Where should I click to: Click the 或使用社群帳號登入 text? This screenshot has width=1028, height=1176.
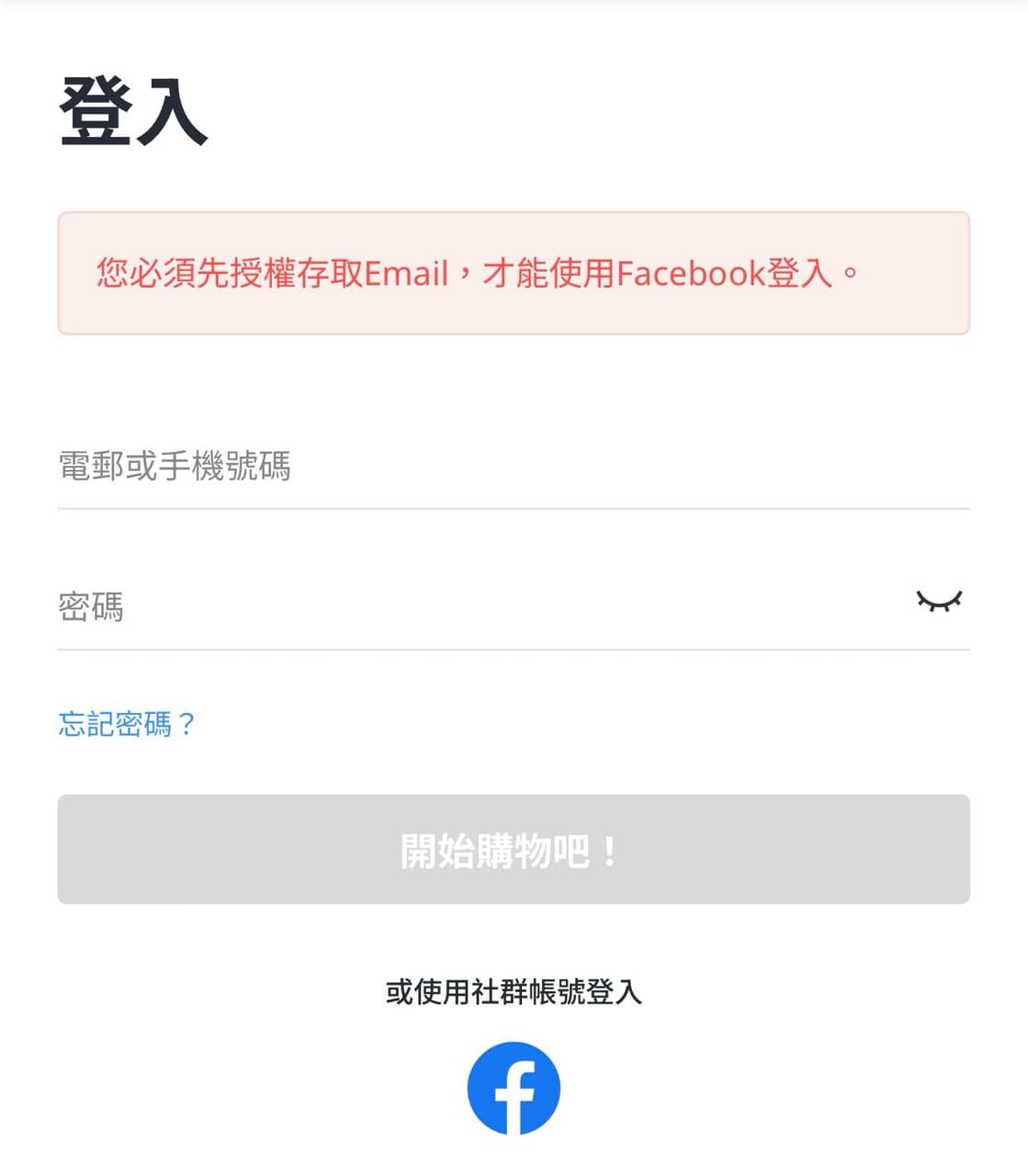tap(514, 993)
